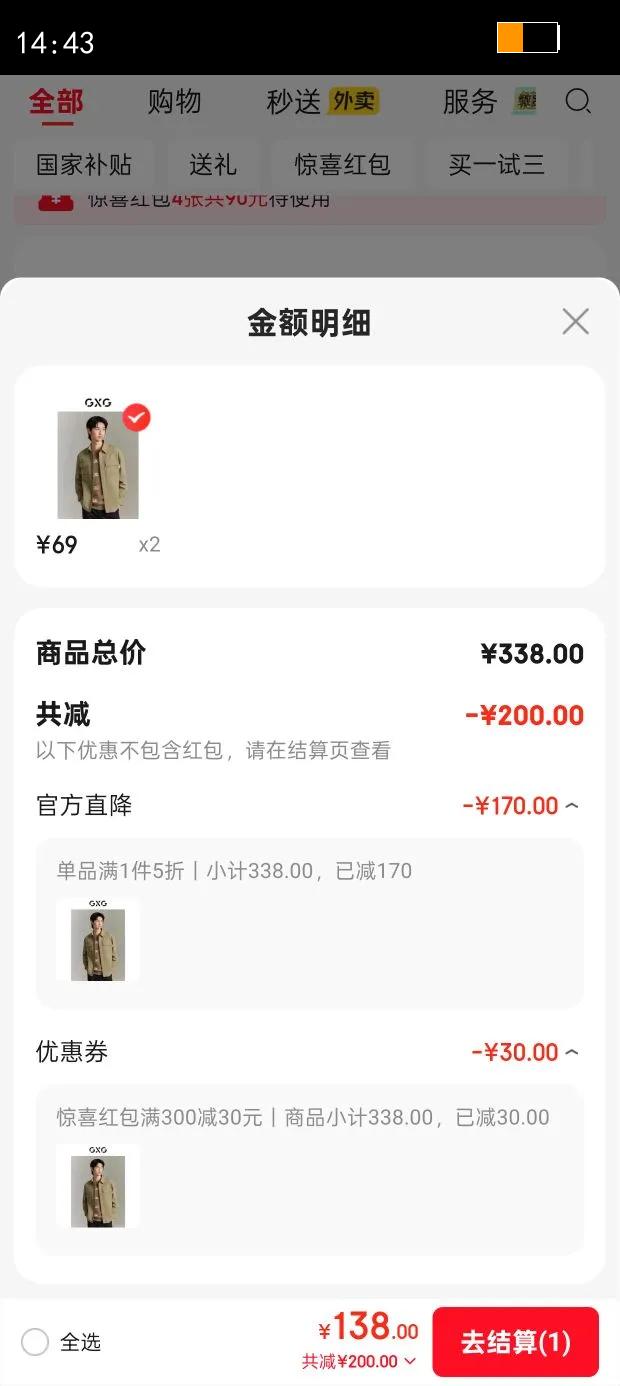
Task: Tap 去结算(1) to check out
Action: [x=515, y=1342]
